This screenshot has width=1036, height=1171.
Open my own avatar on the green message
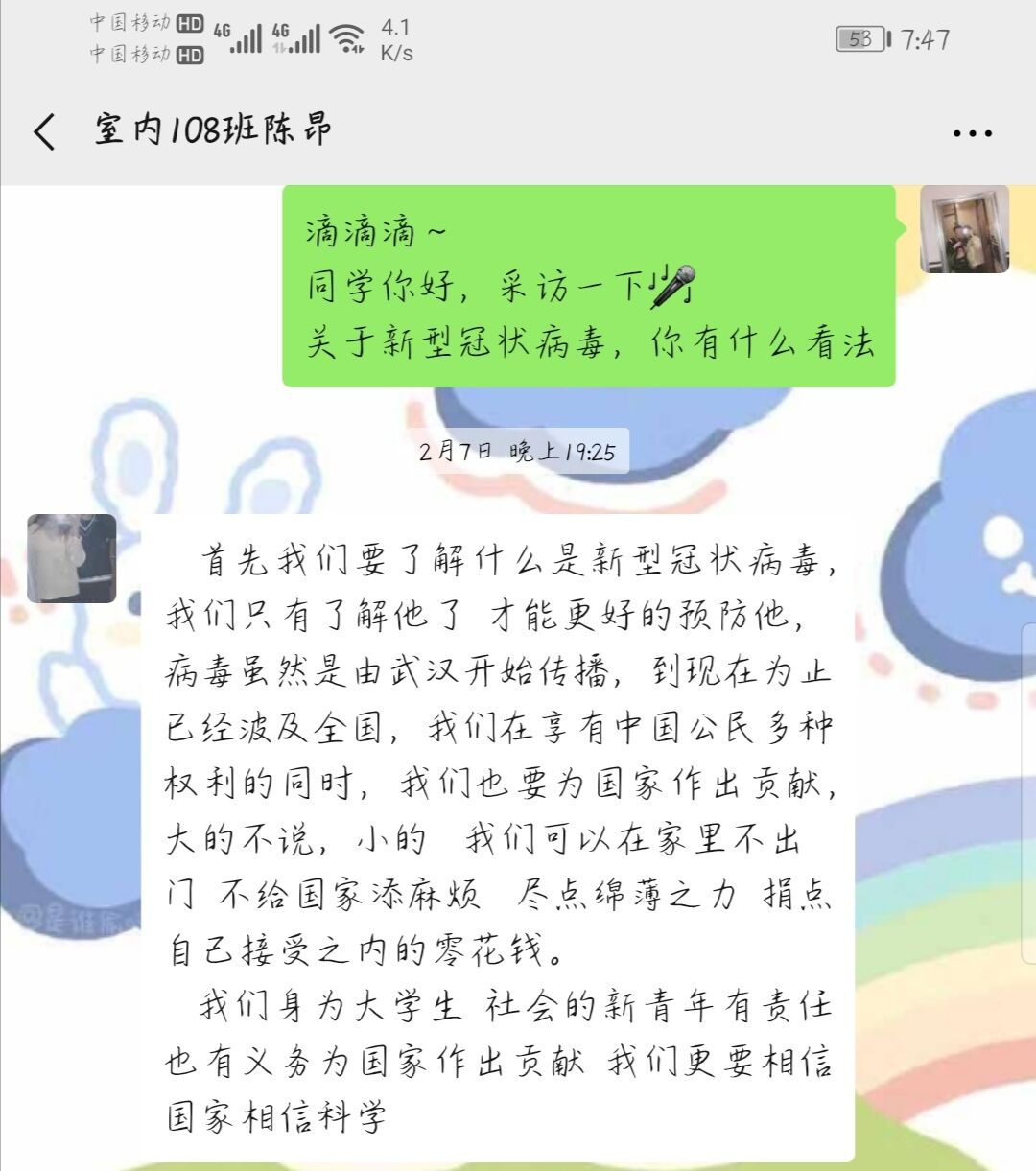pos(964,230)
